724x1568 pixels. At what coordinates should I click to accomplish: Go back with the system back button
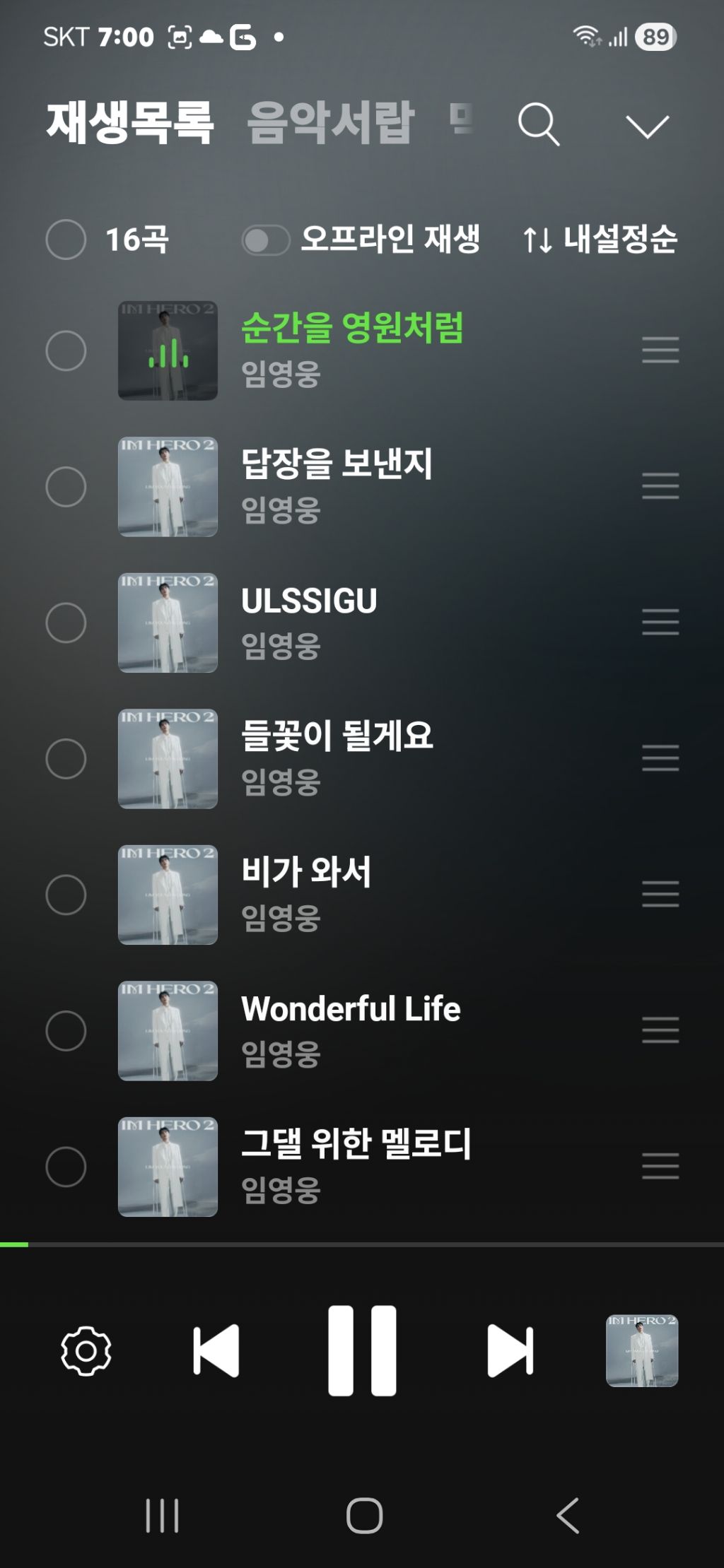coord(568,1516)
